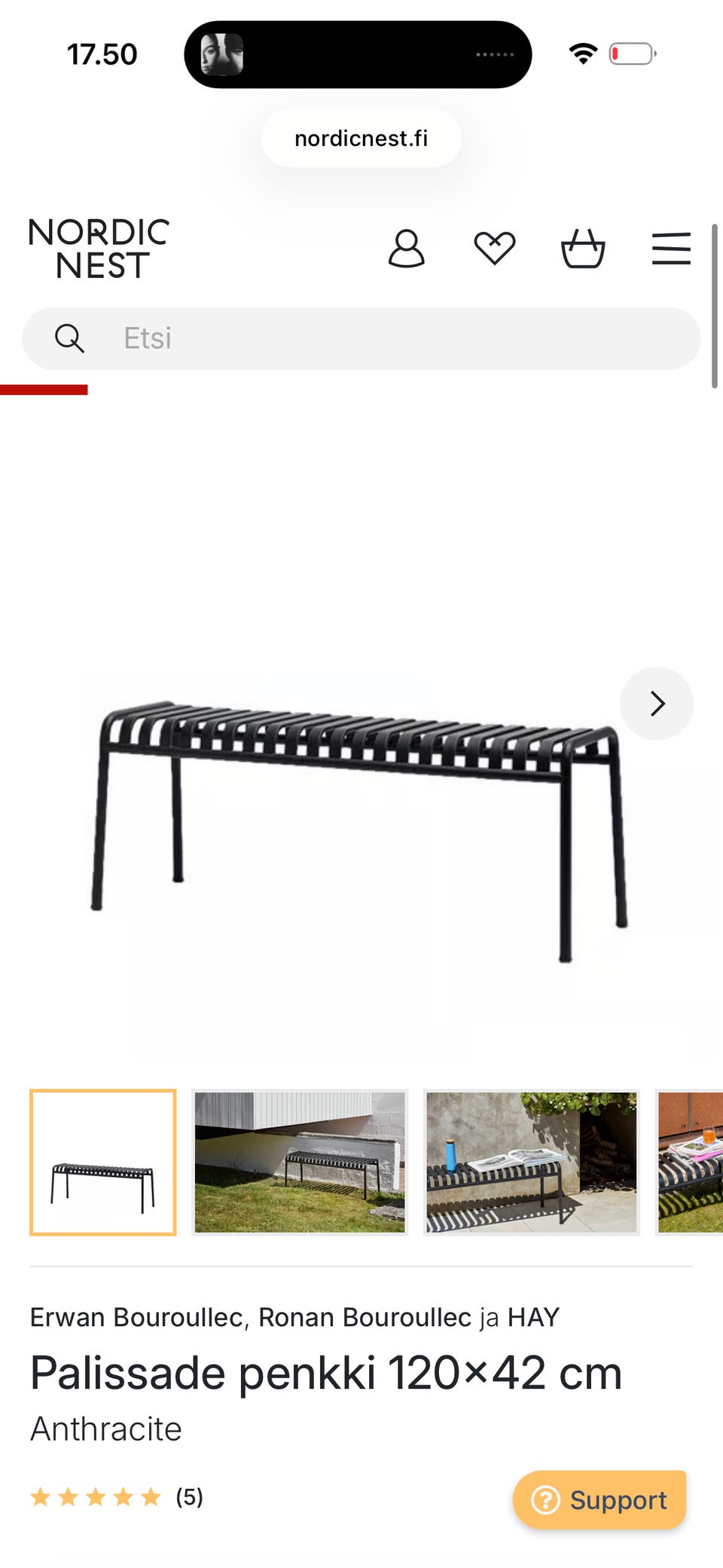Viewport: 723px width, 1568px height.
Task: Open the user account icon
Action: click(x=407, y=249)
